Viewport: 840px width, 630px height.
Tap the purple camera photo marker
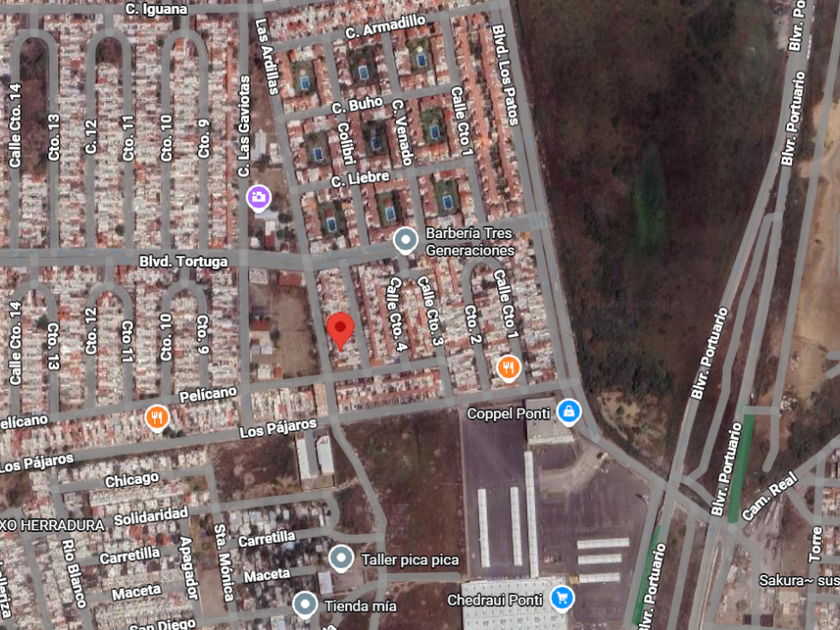click(x=259, y=198)
